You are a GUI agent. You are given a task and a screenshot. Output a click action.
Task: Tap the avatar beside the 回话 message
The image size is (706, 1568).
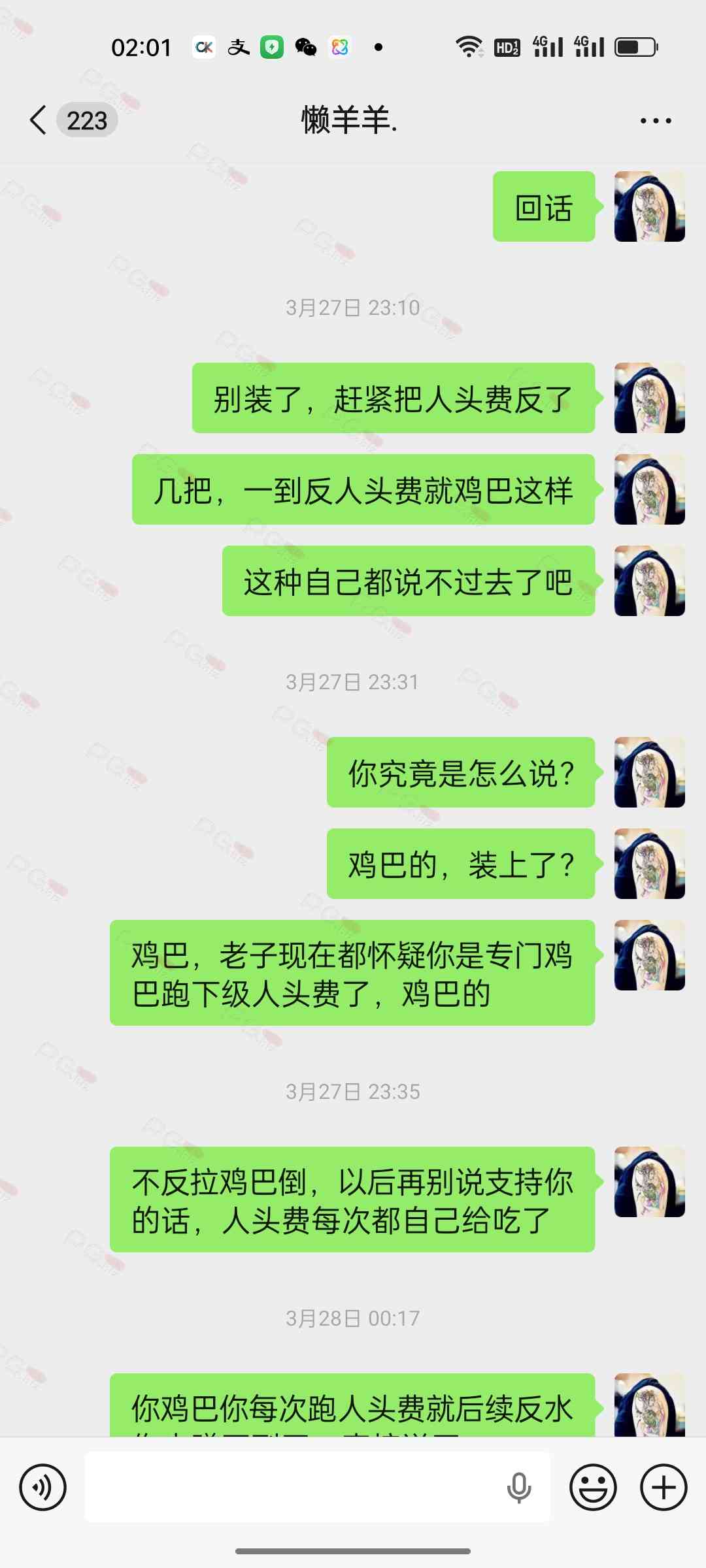[x=649, y=206]
